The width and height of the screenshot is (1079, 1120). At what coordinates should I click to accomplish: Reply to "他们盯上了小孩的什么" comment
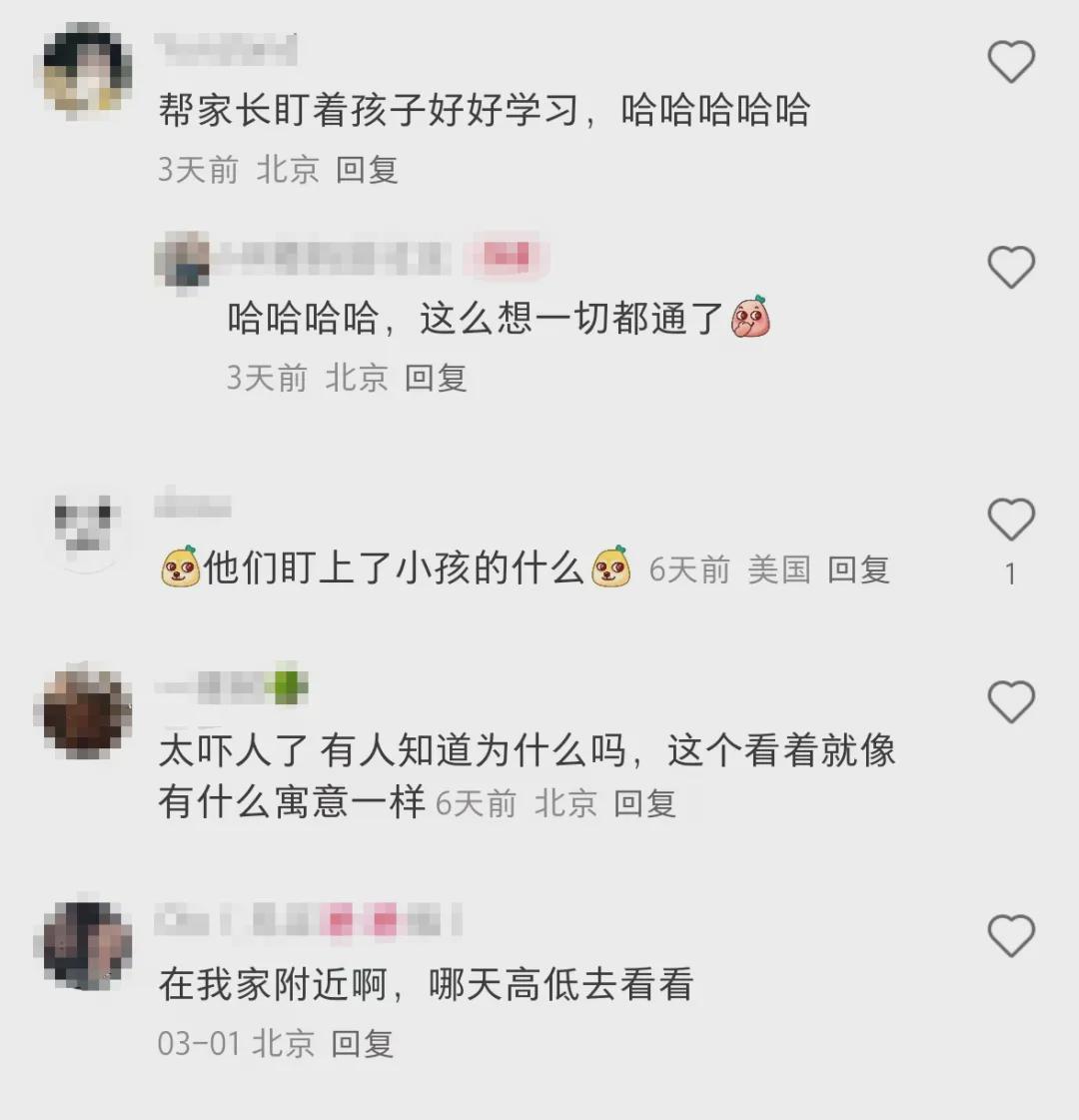tap(858, 570)
